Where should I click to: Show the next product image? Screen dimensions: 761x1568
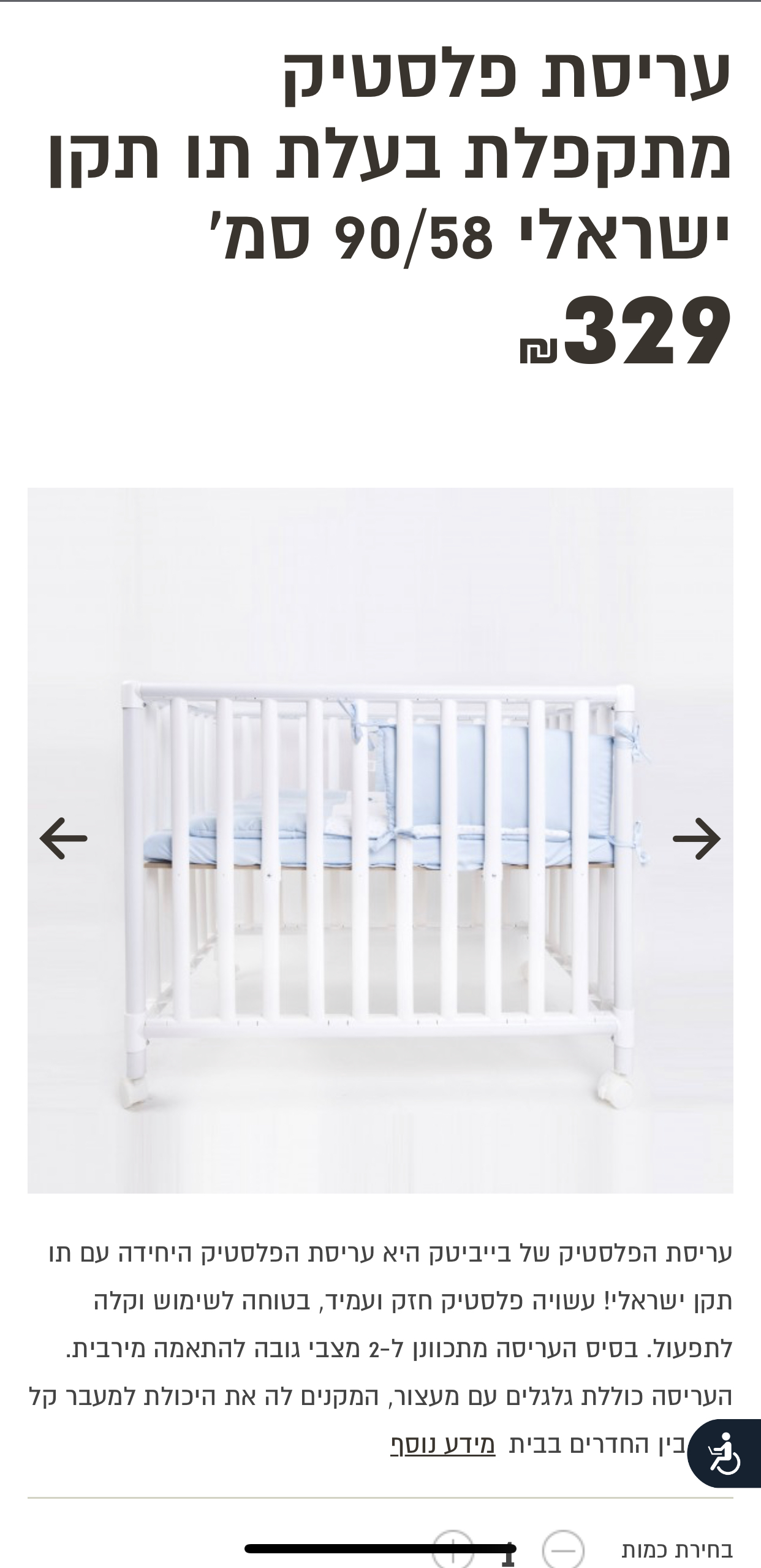pyautogui.click(x=697, y=838)
